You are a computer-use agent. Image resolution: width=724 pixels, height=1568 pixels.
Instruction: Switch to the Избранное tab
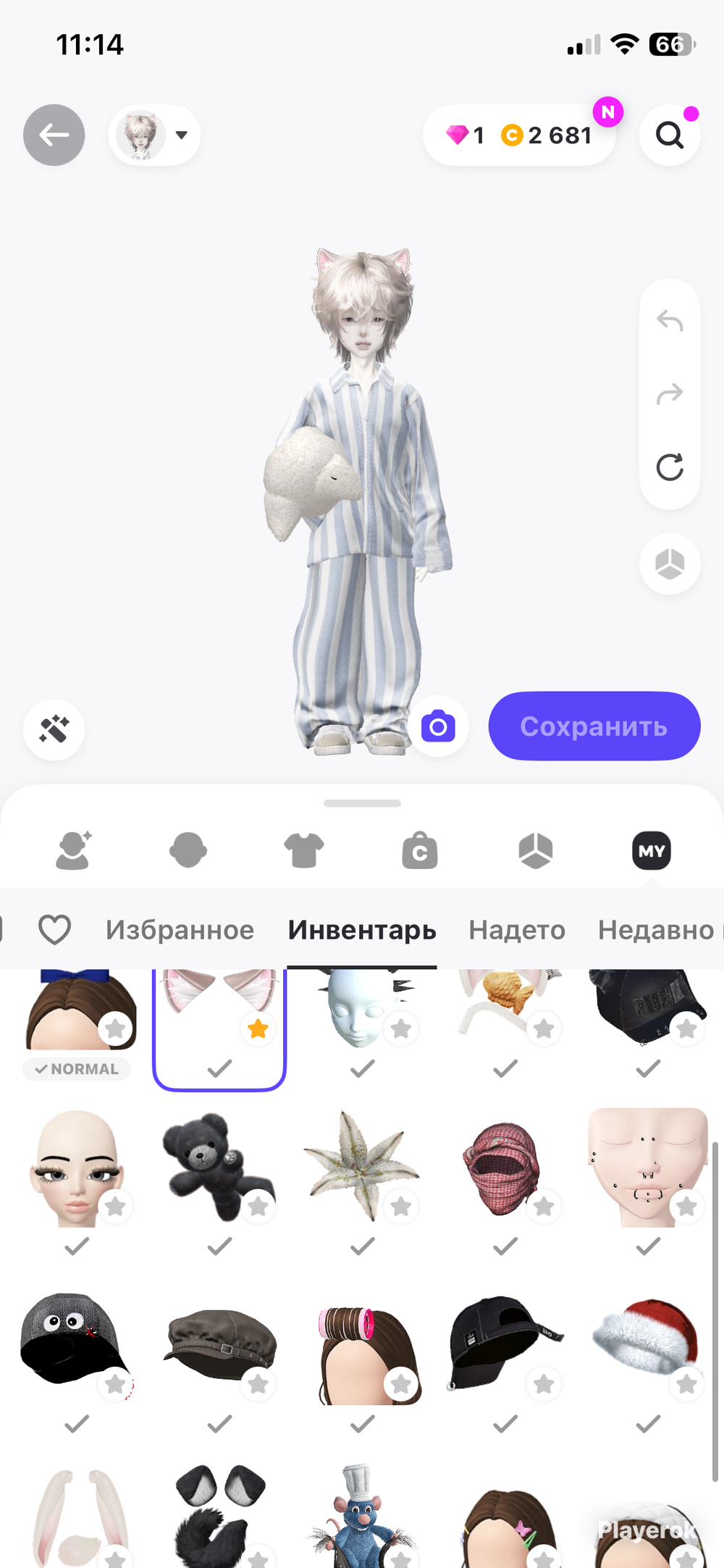point(180,930)
